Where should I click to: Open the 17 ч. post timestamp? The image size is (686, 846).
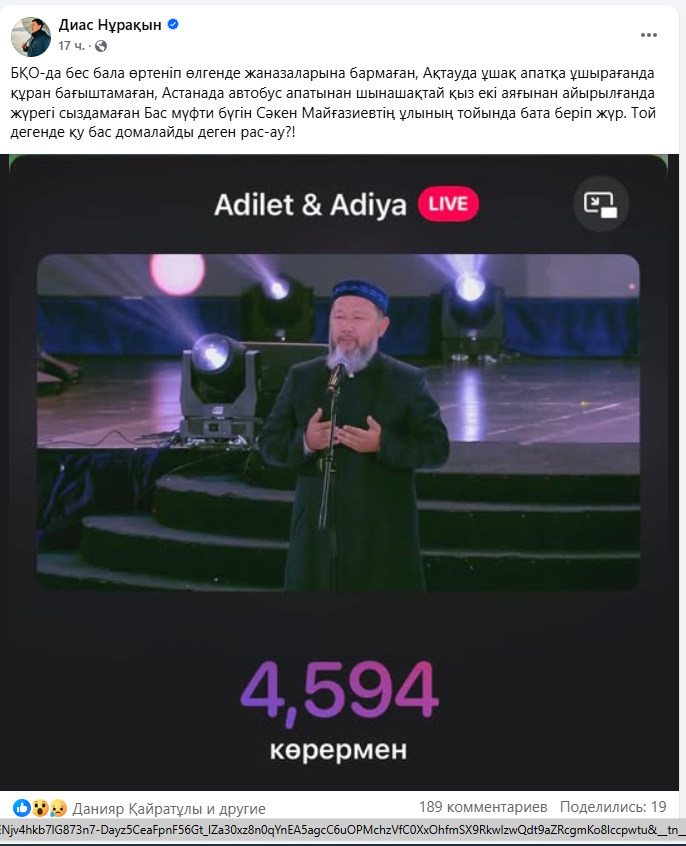tap(71, 46)
